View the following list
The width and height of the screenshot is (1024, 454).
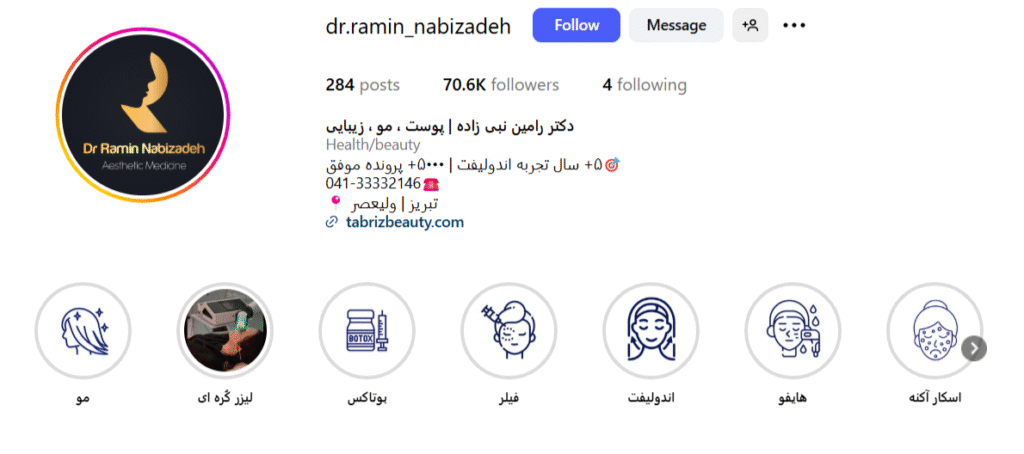644,85
